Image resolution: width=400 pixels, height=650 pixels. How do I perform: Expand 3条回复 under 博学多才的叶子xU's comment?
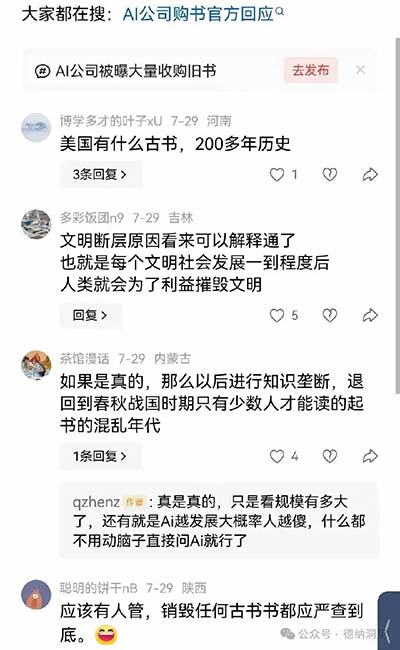pyautogui.click(x=100, y=175)
